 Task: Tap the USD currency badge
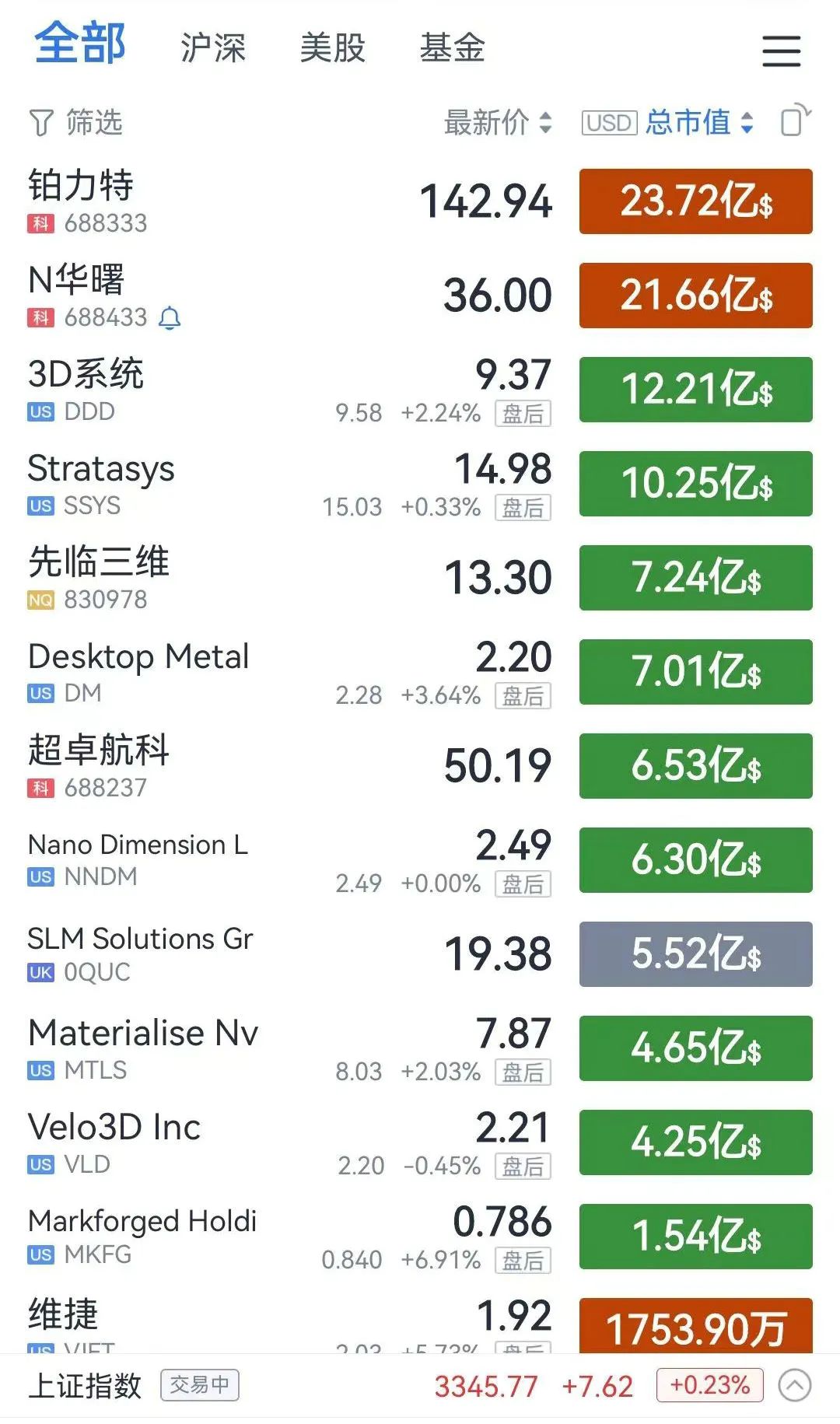click(x=609, y=123)
